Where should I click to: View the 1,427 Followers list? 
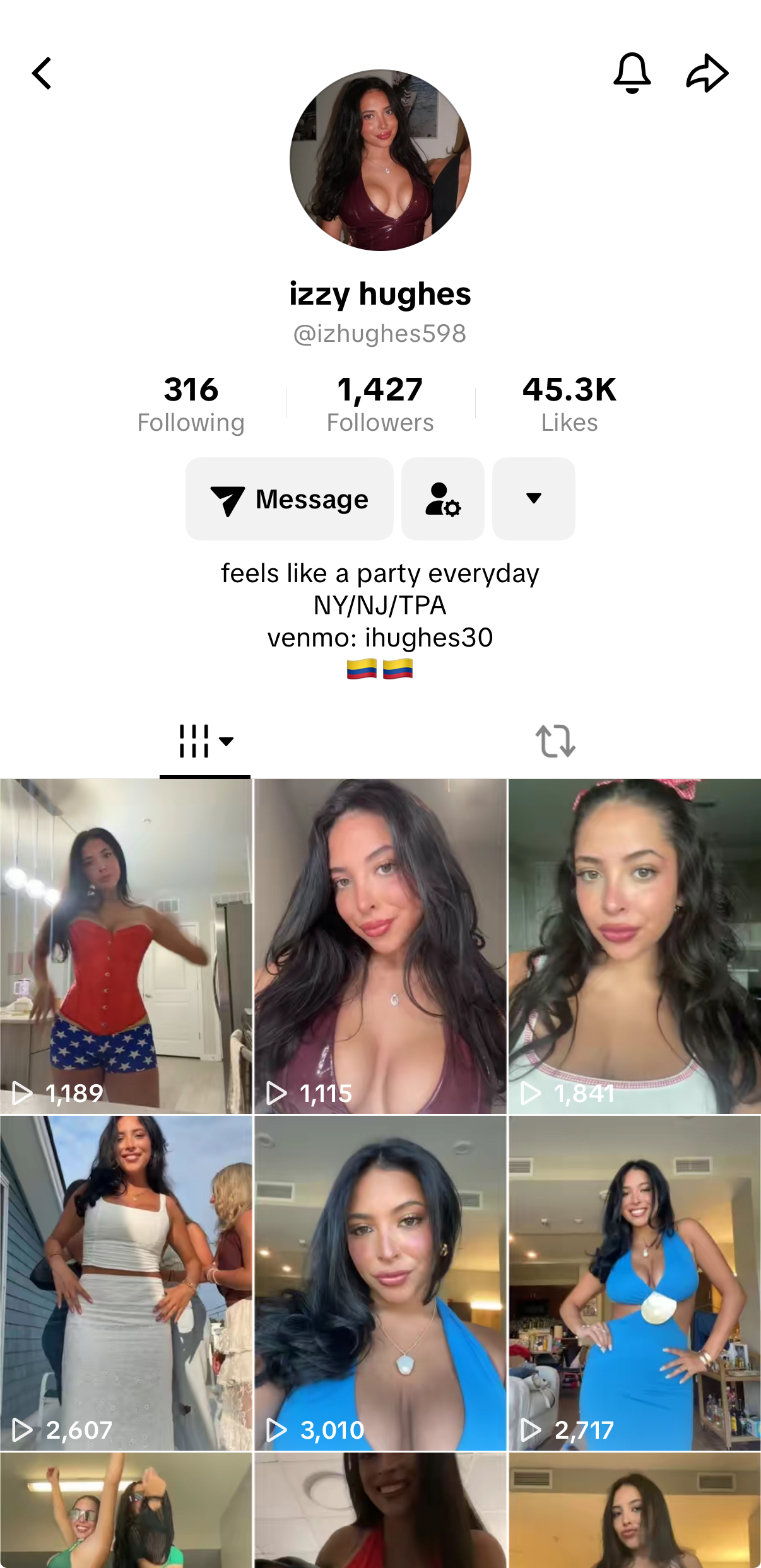(x=380, y=404)
